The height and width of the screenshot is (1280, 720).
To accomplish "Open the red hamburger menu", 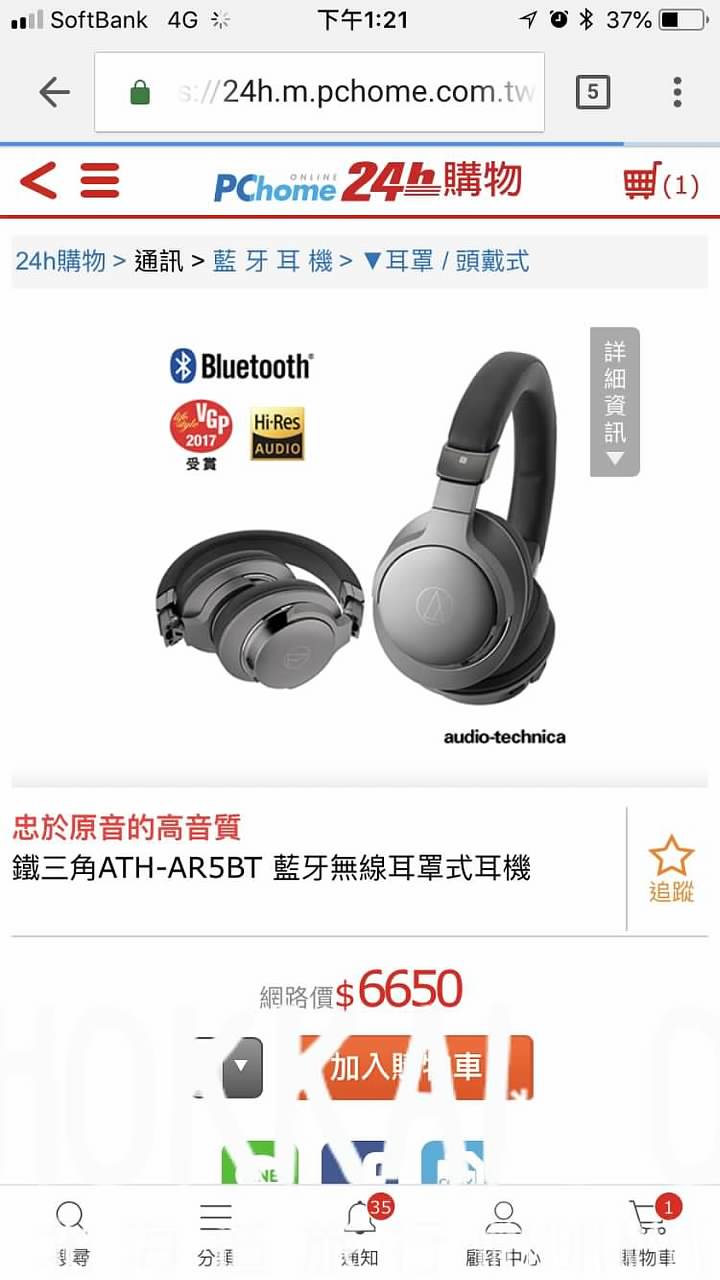I will pyautogui.click(x=100, y=181).
